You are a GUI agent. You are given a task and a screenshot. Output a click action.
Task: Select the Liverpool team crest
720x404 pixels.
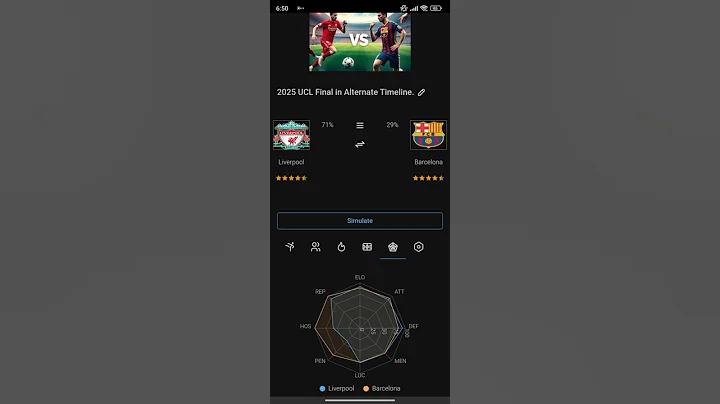click(291, 135)
